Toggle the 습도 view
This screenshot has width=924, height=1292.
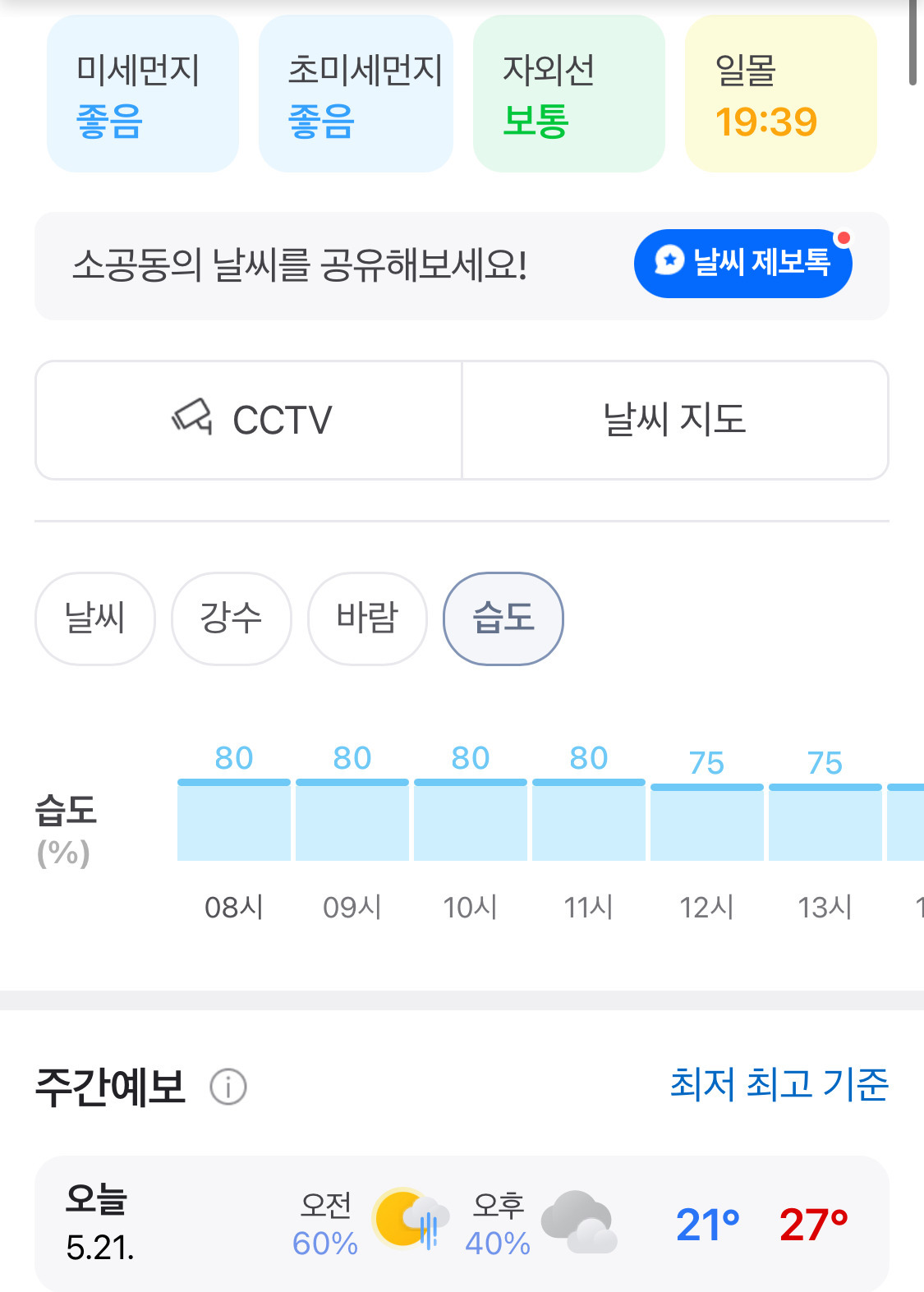[x=503, y=618]
